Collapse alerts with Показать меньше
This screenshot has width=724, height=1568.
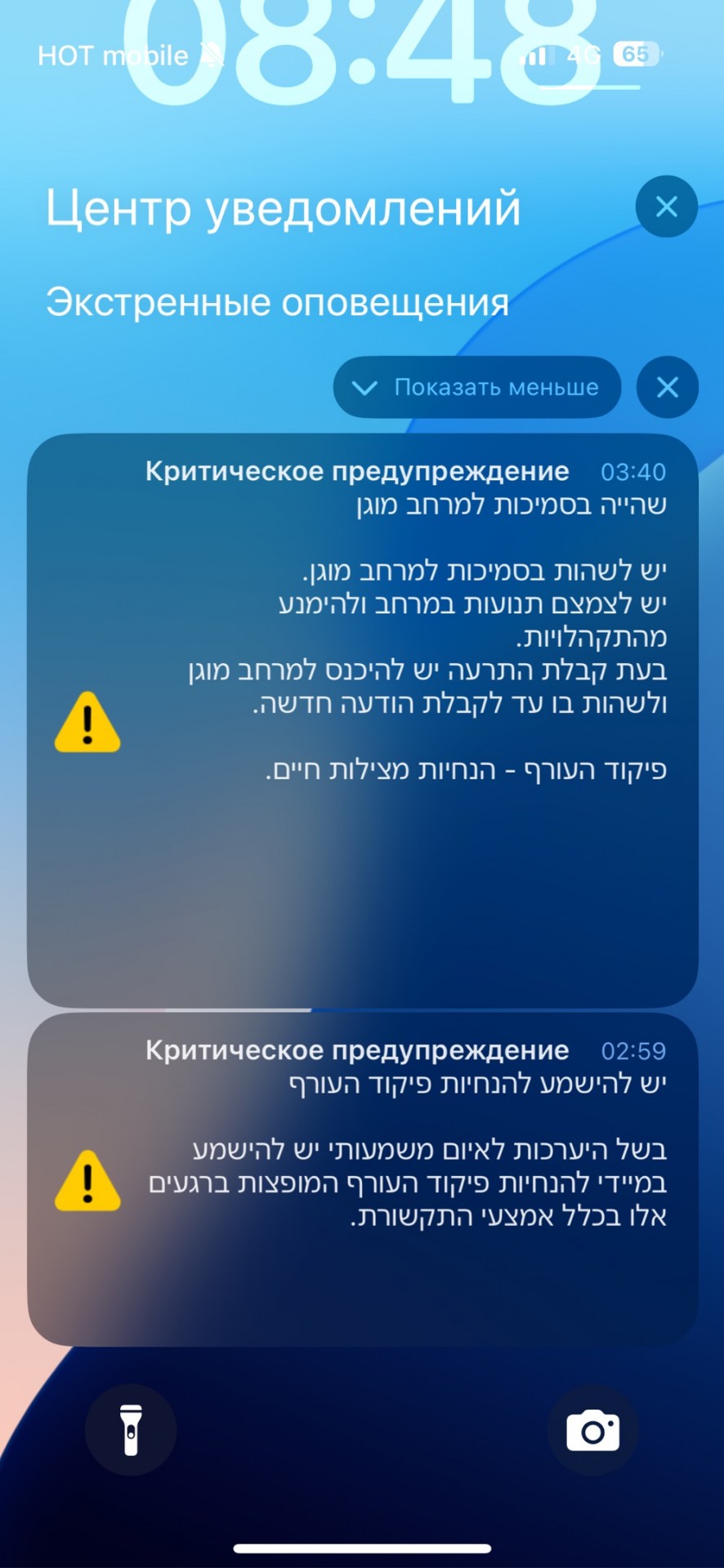click(477, 387)
